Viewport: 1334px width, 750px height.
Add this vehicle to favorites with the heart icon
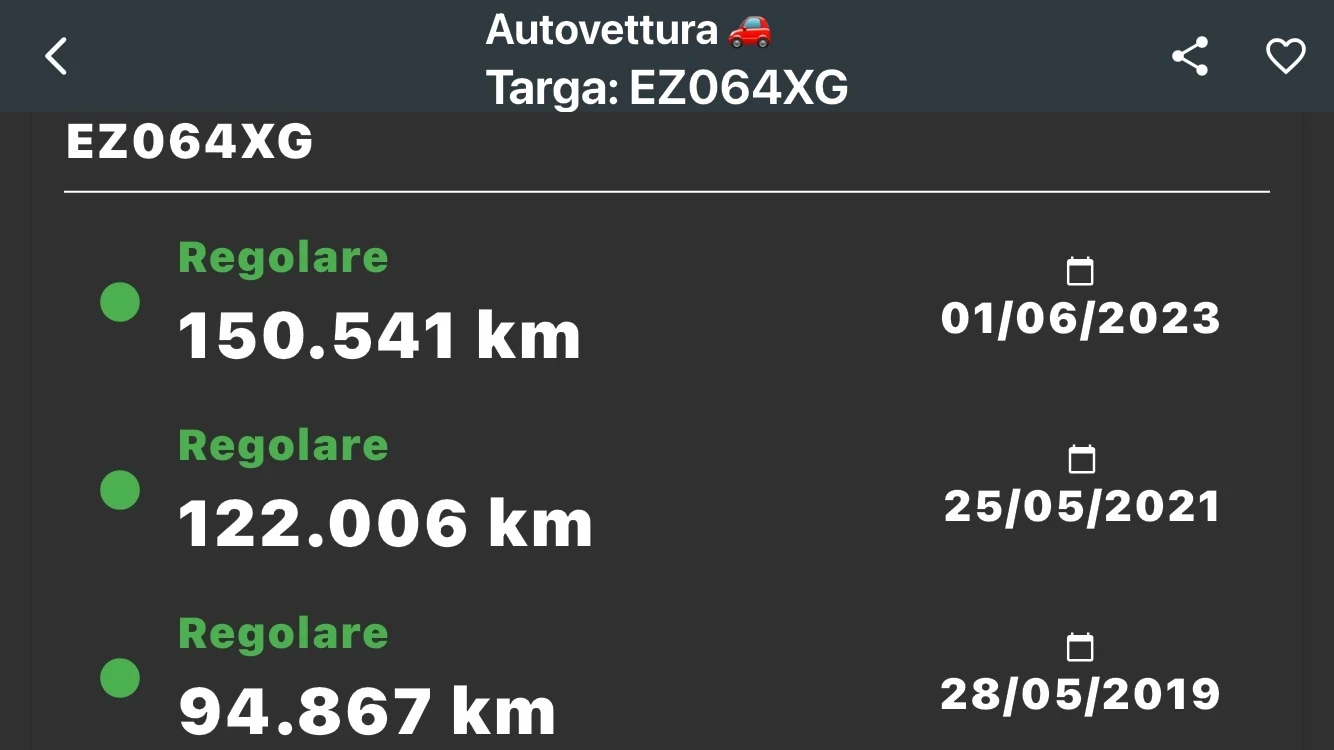(1285, 56)
